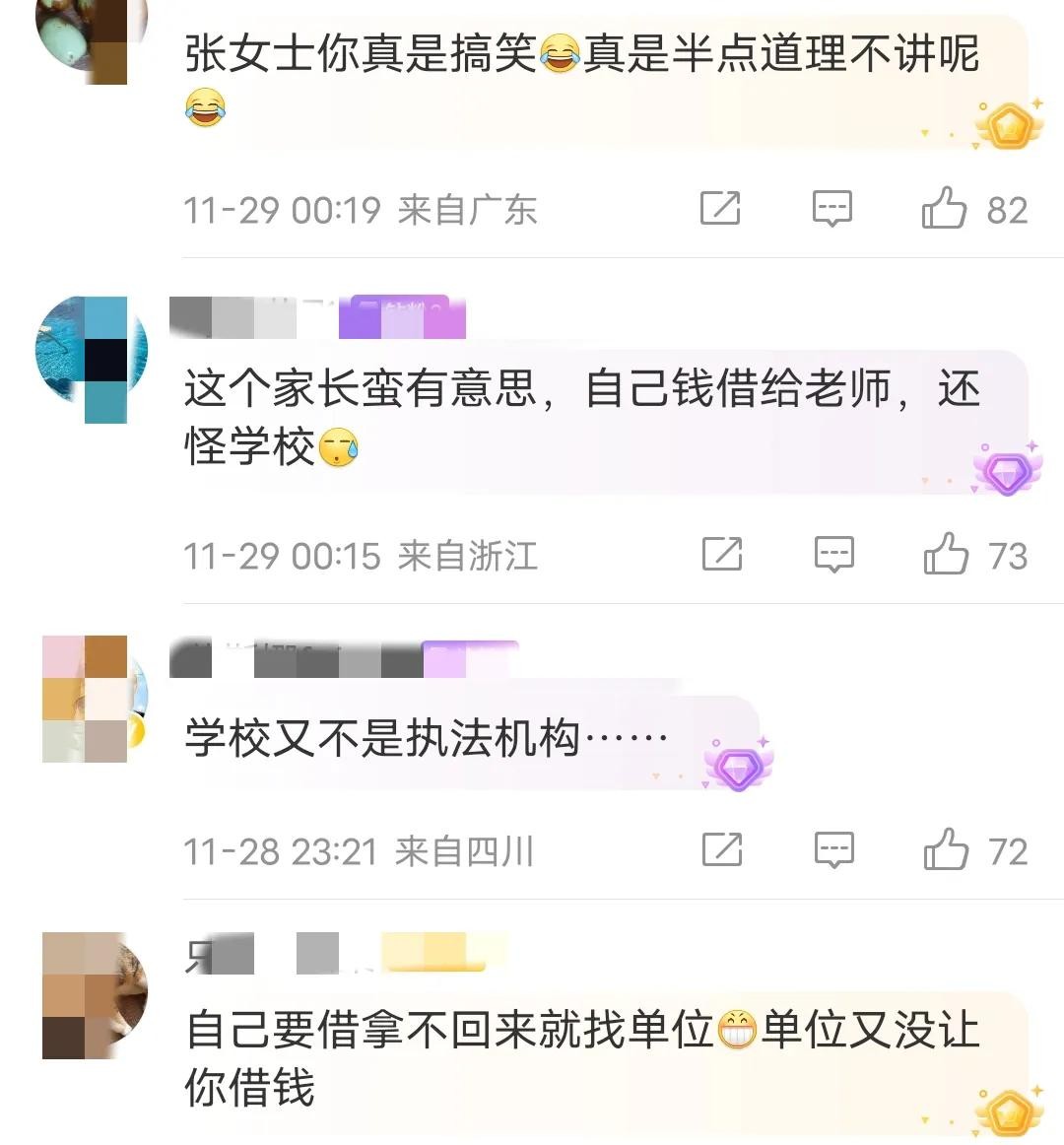Share the 广东 comment posted 11-29 00:19
The width and height of the screenshot is (1064, 1145).
720,208
